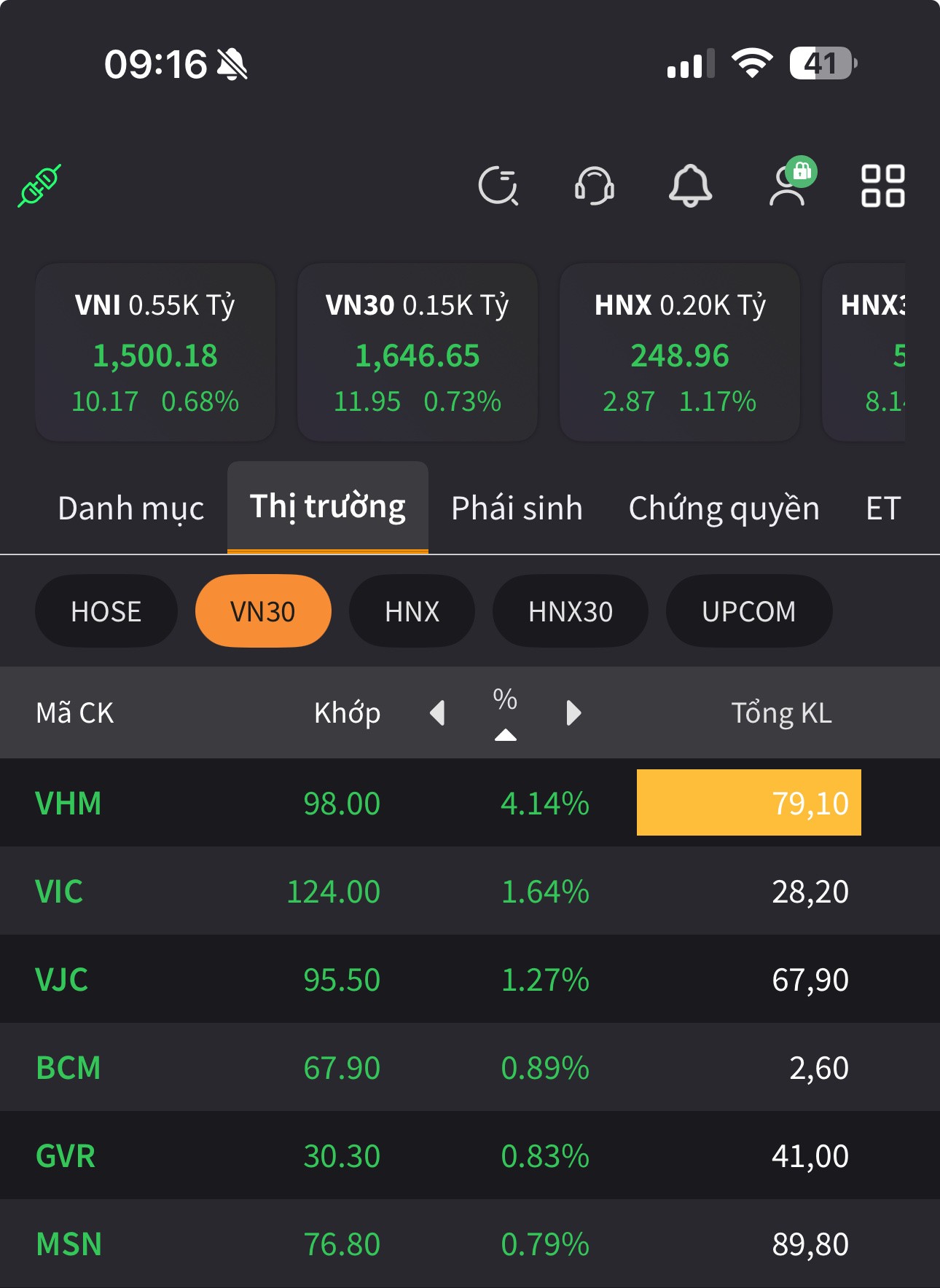This screenshot has width=940, height=1288.
Task: Open the notifications bell
Action: point(690,185)
